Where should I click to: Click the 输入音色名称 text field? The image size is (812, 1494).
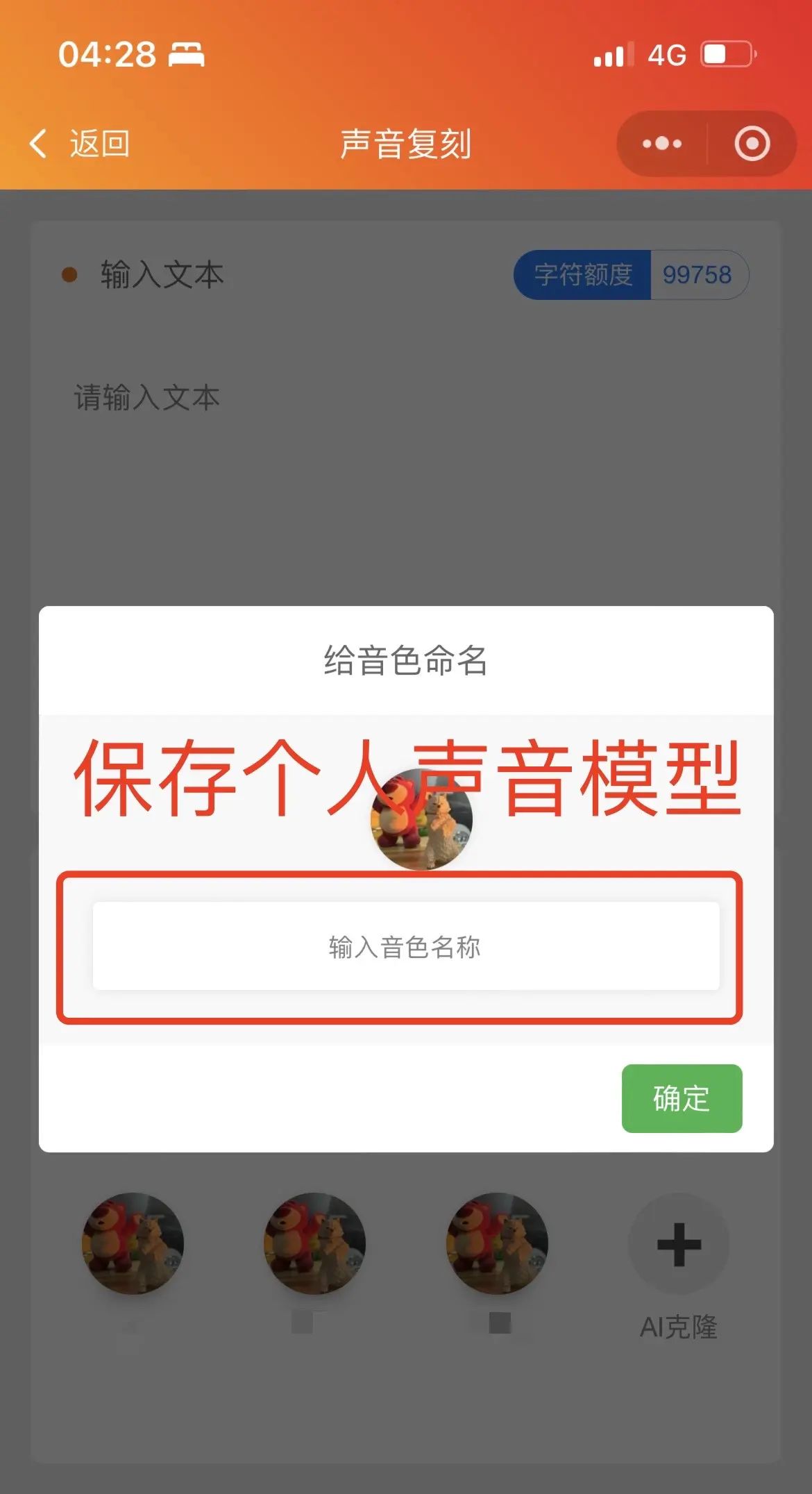coord(406,947)
